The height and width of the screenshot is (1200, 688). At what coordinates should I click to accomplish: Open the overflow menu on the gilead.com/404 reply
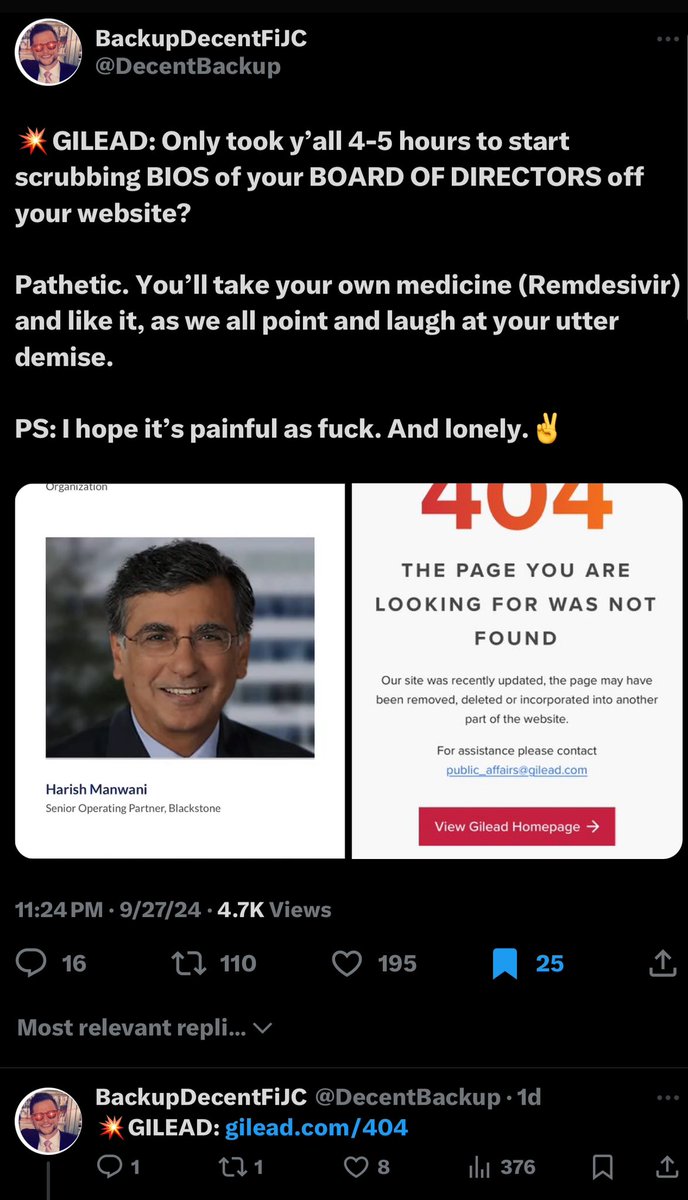tap(667, 1097)
